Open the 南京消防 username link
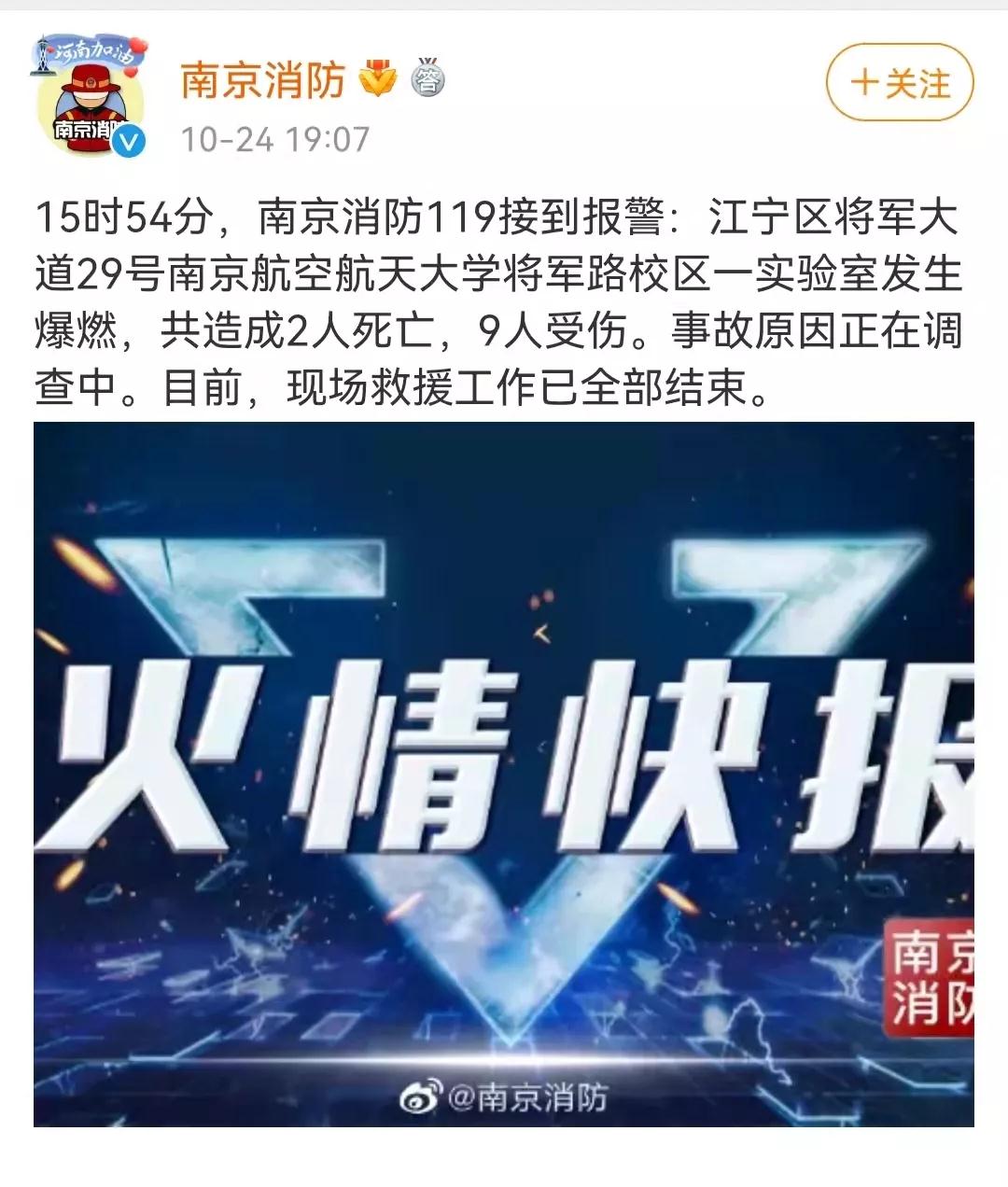The height and width of the screenshot is (1187, 1008). pyautogui.click(x=262, y=81)
